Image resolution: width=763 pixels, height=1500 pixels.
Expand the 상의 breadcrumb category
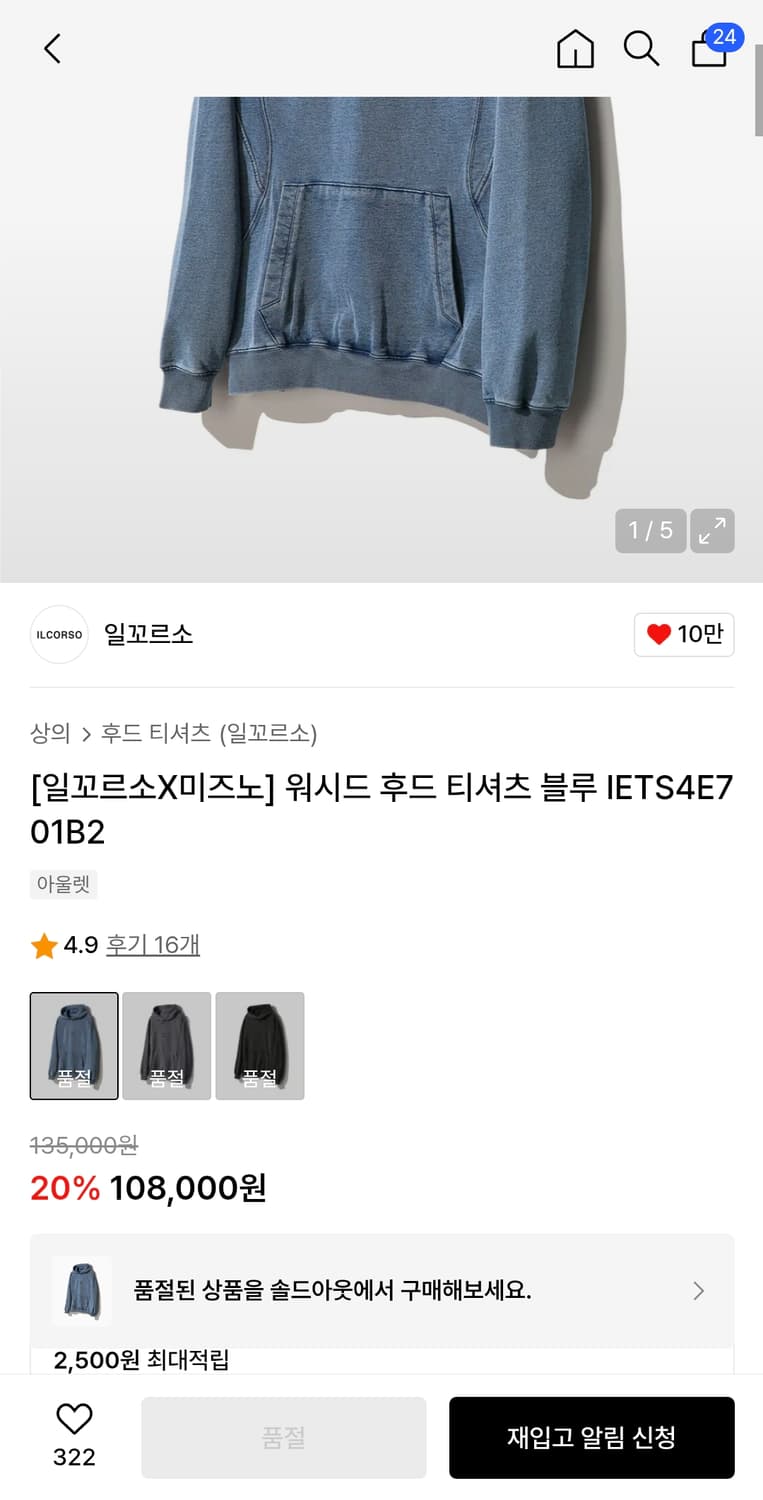tap(48, 733)
